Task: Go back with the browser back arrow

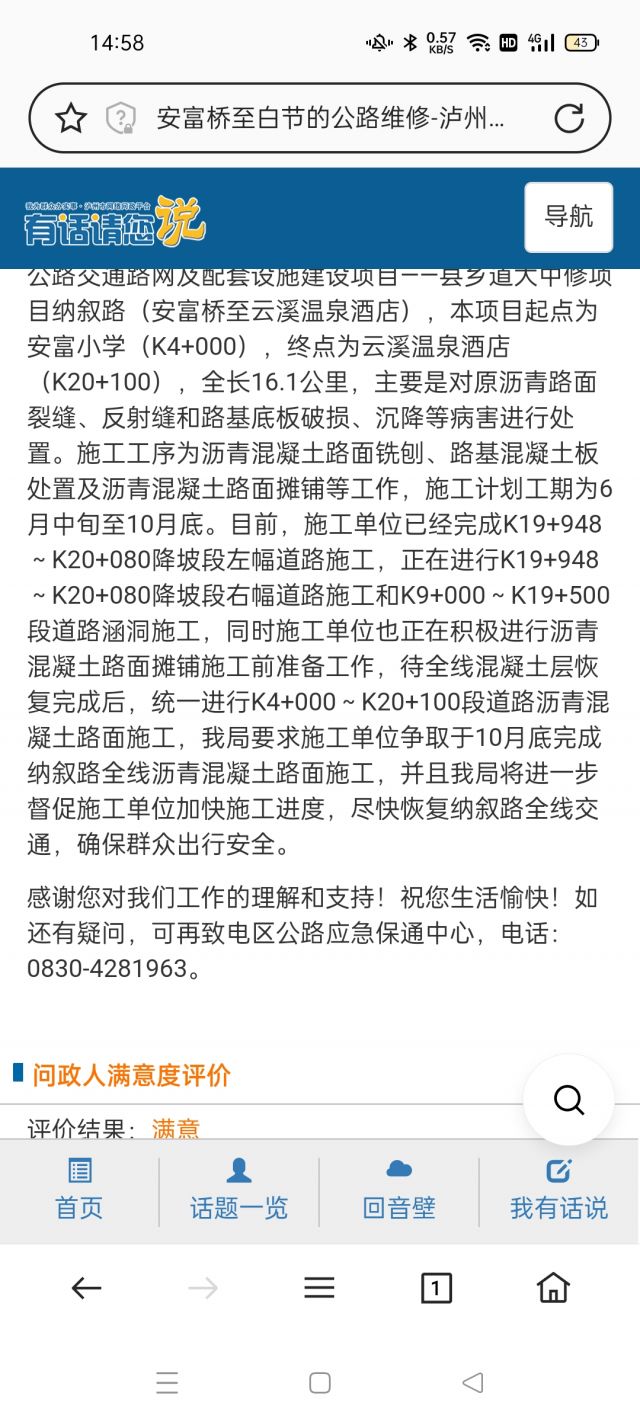Action: point(86,1288)
